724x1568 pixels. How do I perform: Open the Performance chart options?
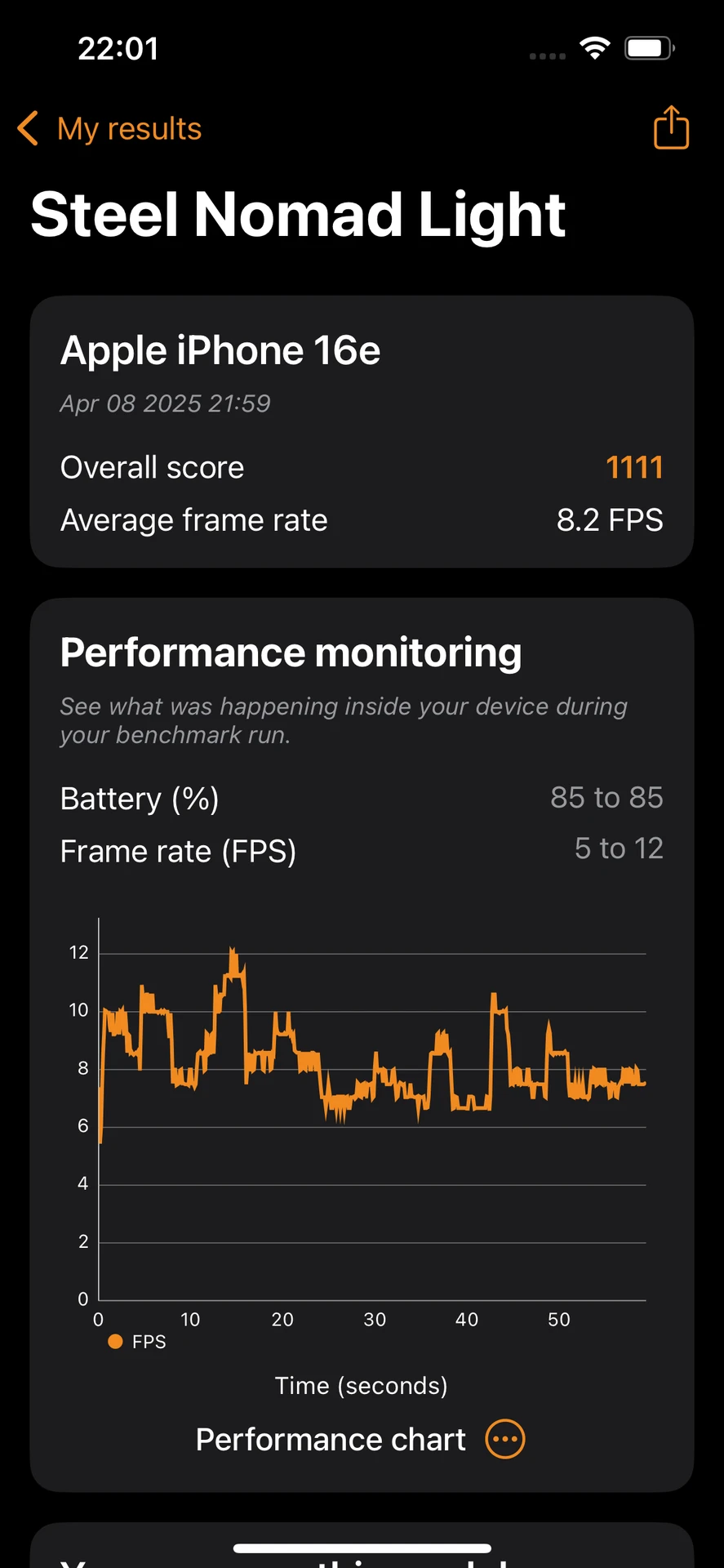[x=505, y=1439]
